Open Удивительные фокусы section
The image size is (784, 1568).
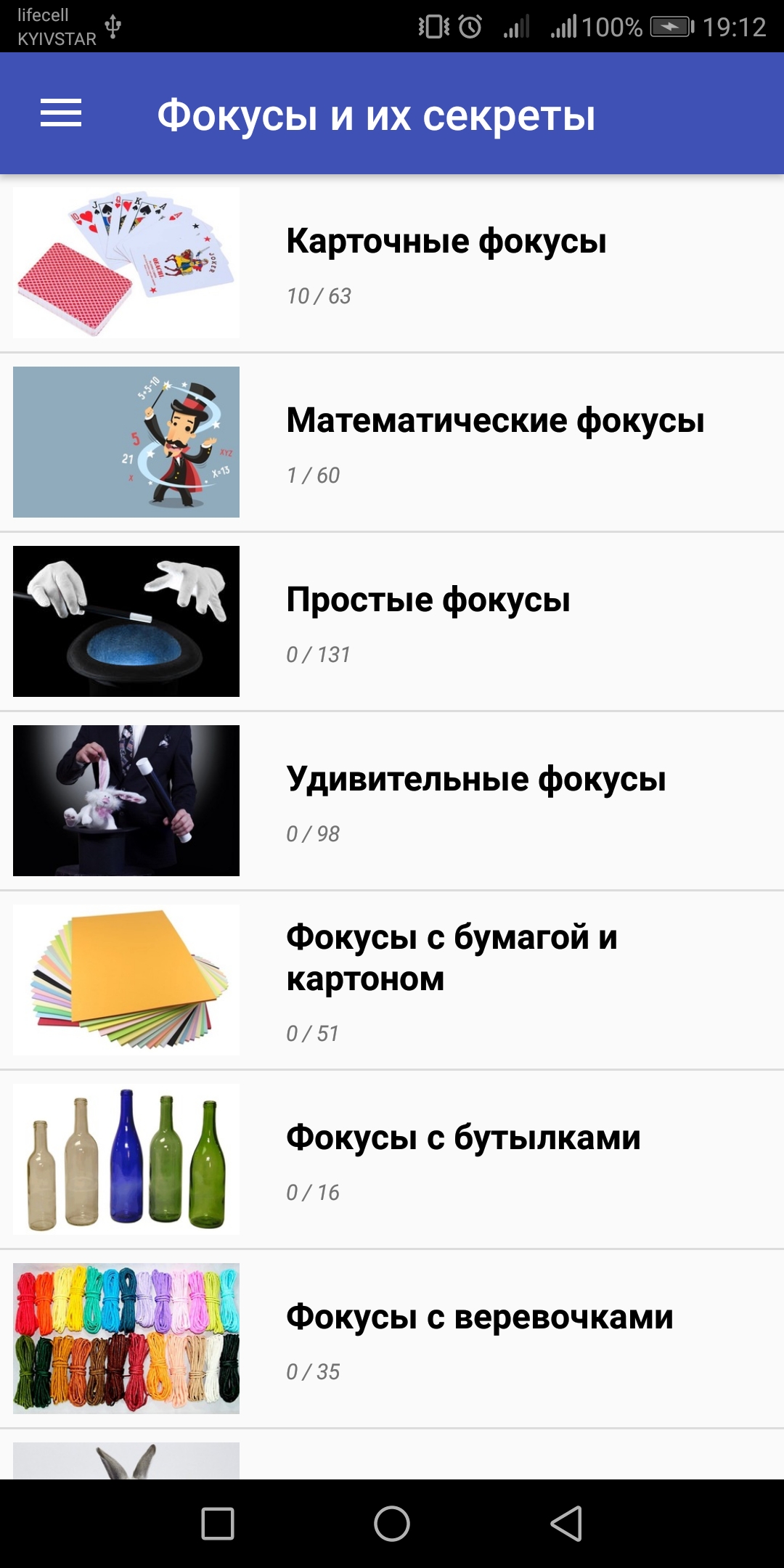(478, 779)
